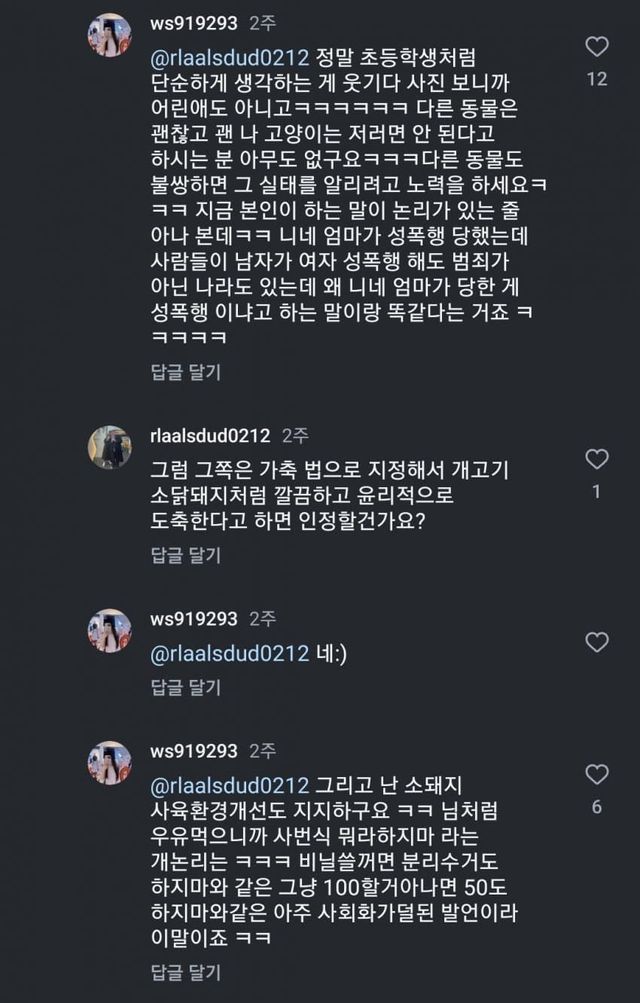Image resolution: width=640 pixels, height=1003 pixels.
Task: Reply to rlaalsdud0212's comment via 답글 달기
Action: click(x=185, y=553)
